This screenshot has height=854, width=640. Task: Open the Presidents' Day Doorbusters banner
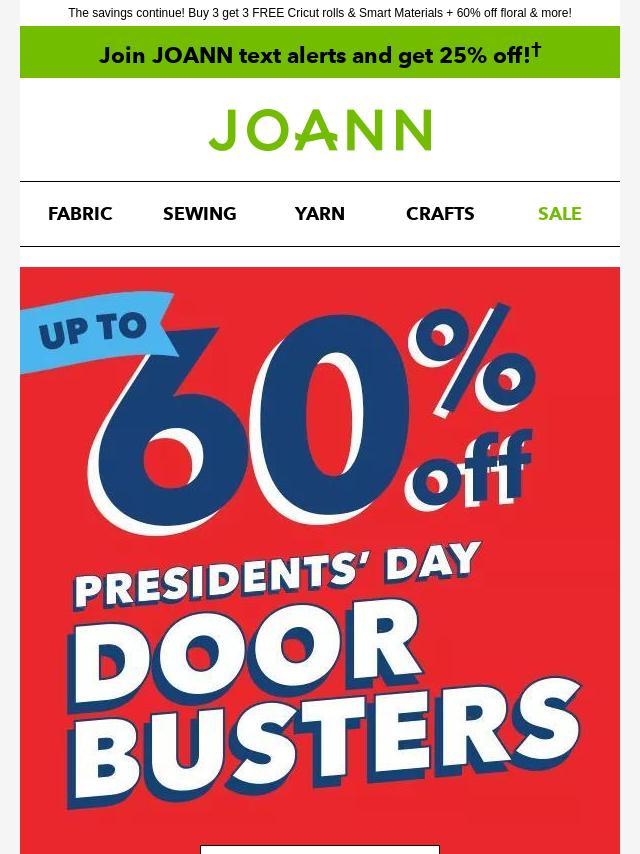point(320,560)
